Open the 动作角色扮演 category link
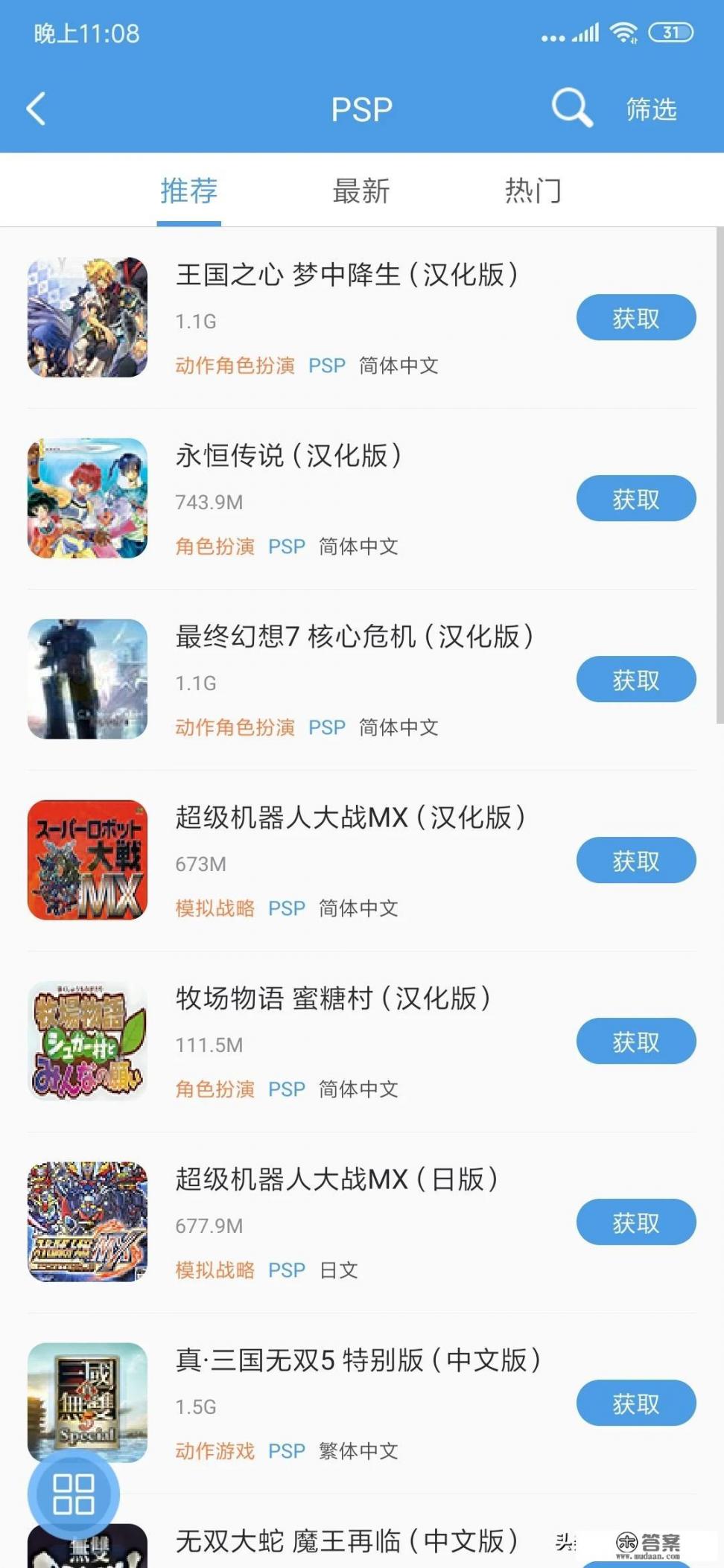 click(x=235, y=366)
